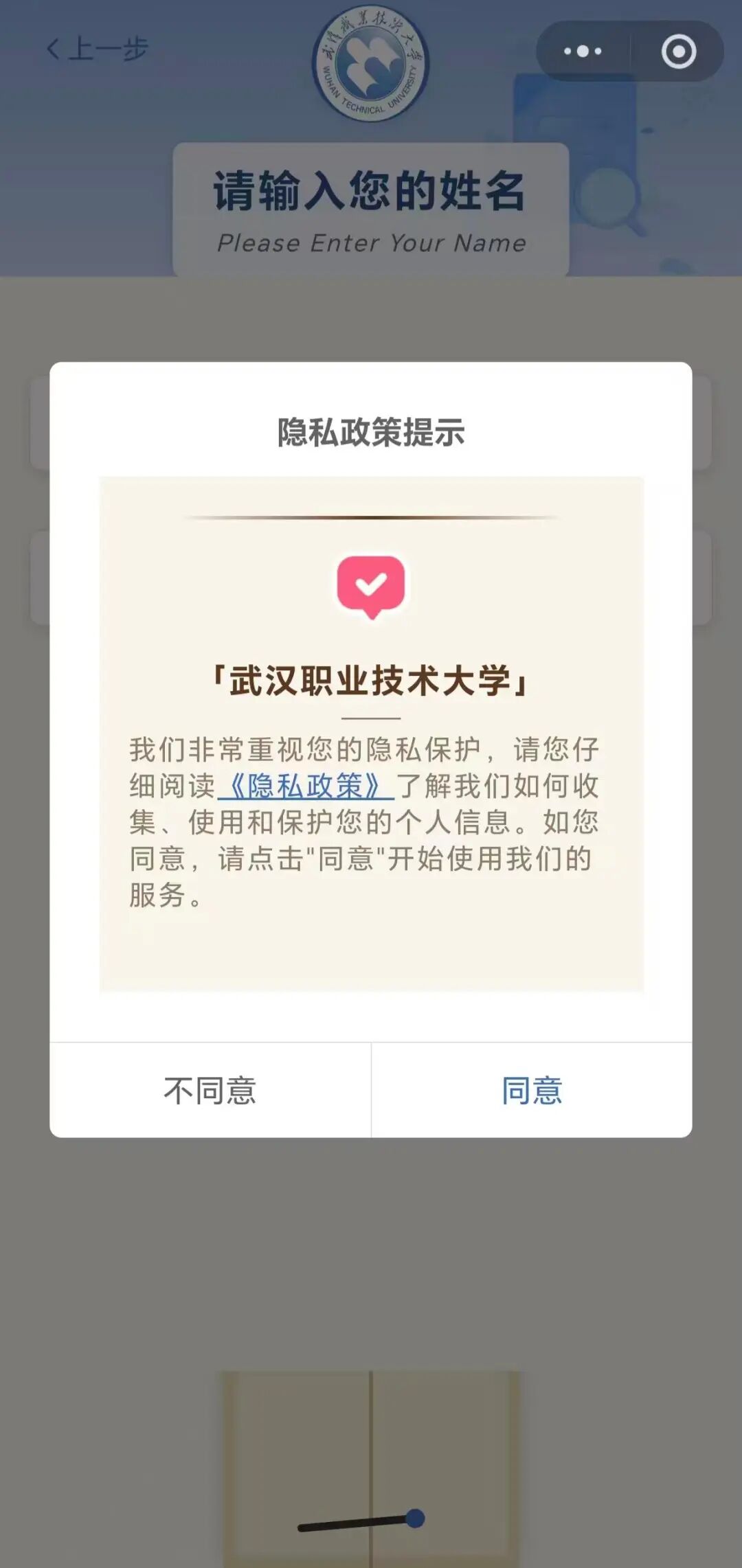Open the mini program more options menu
Viewport: 742px width, 1568px height.
click(x=583, y=52)
